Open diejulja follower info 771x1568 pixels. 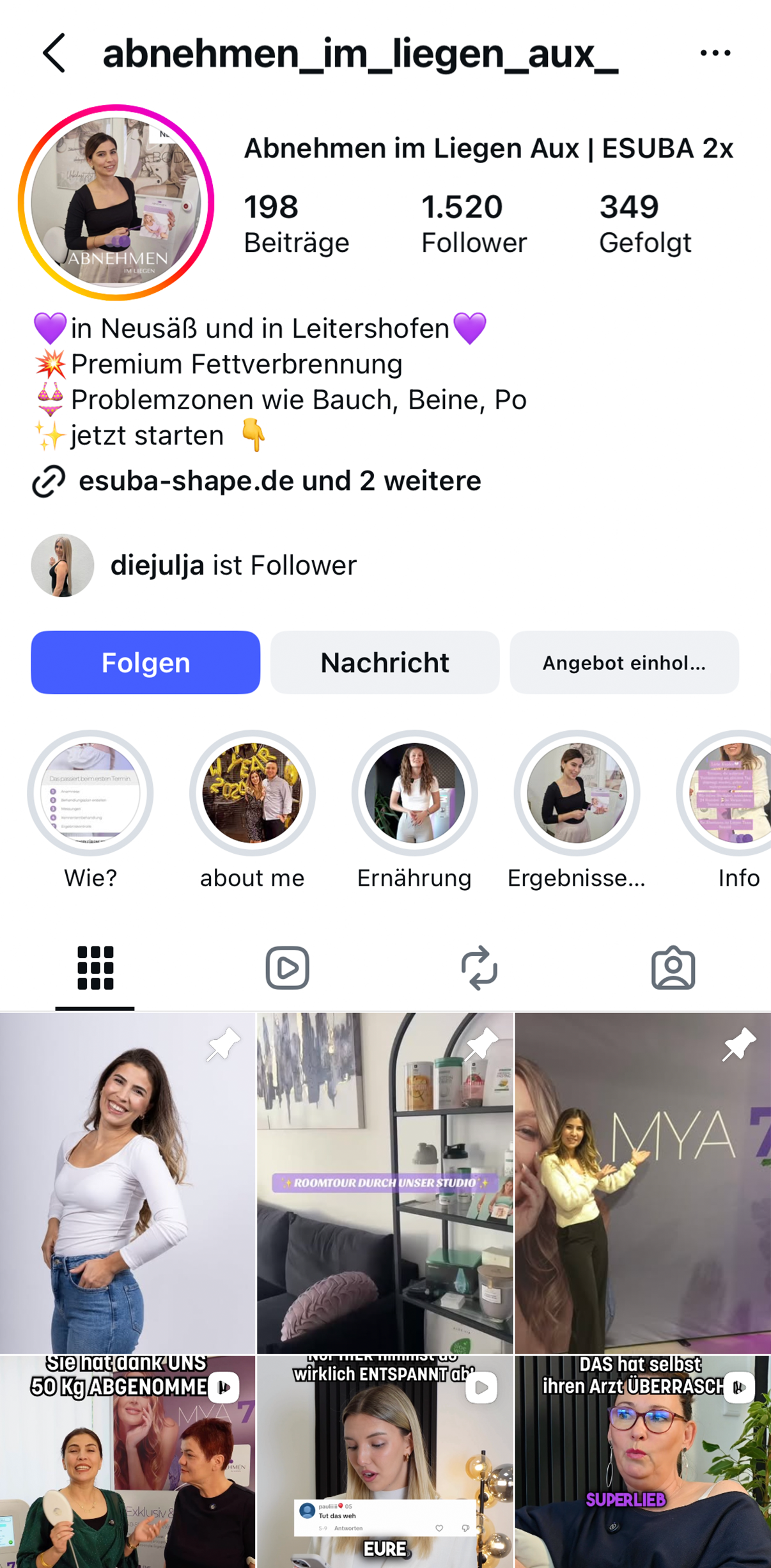[x=194, y=565]
